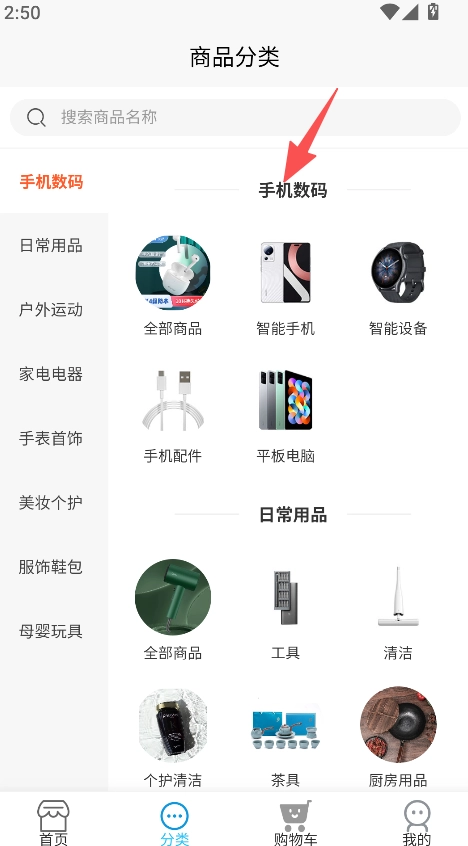This screenshot has height=846, width=468.
Task: Open the 清洁 subcategory
Action: click(398, 611)
